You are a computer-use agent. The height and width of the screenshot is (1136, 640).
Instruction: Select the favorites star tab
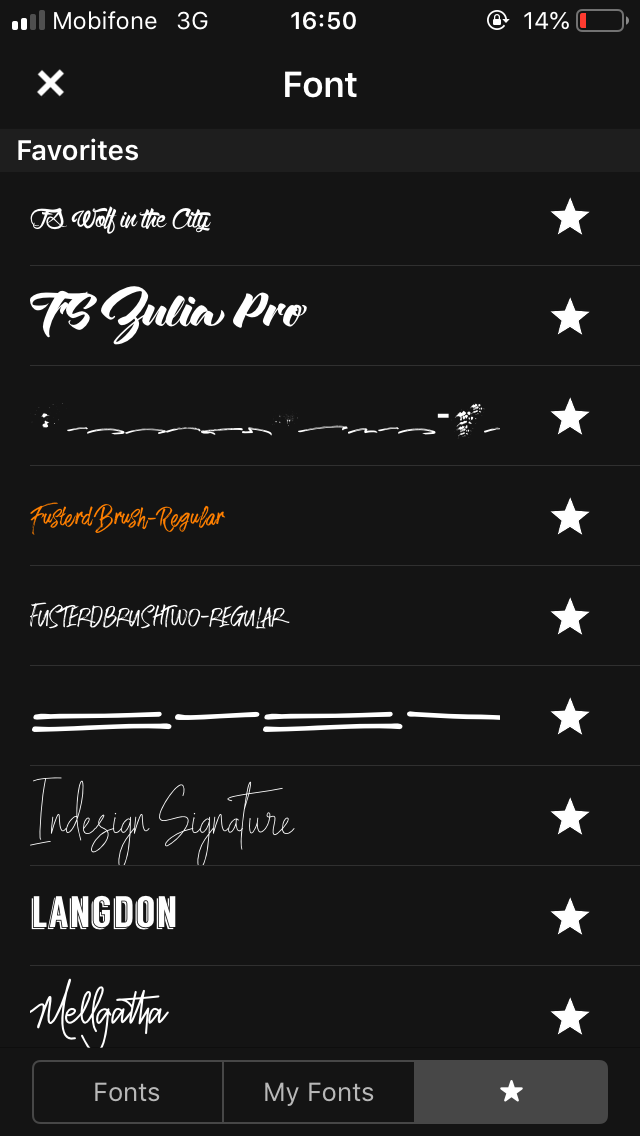[511, 1092]
